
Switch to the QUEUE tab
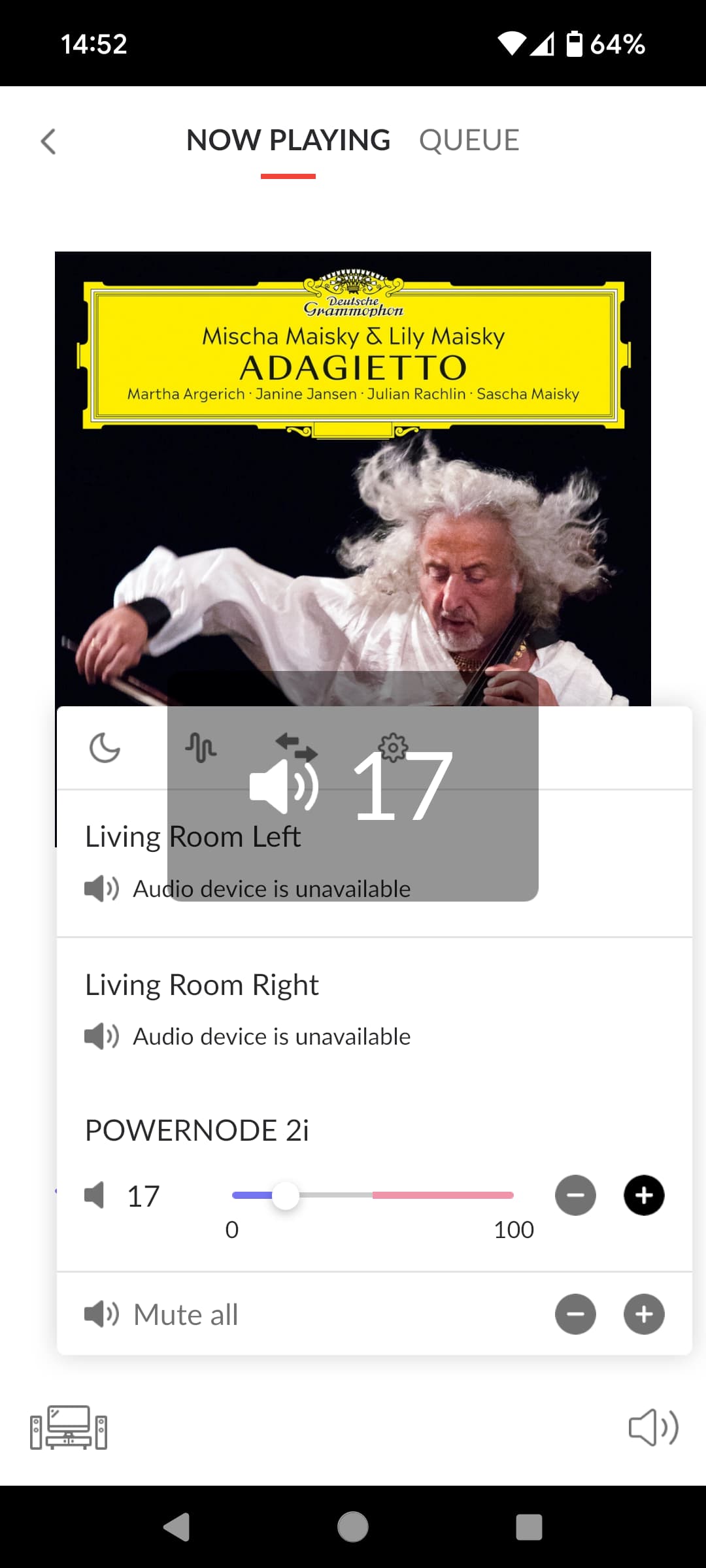(469, 140)
